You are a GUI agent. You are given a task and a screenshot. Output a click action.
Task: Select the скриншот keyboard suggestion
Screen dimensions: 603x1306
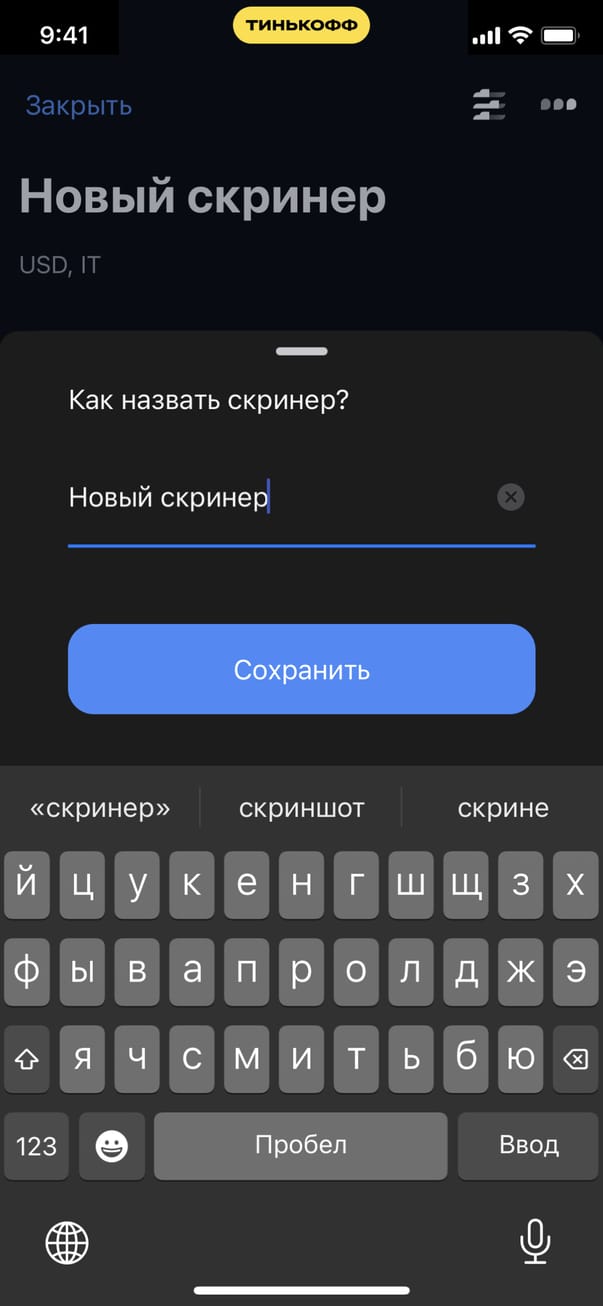tap(301, 808)
